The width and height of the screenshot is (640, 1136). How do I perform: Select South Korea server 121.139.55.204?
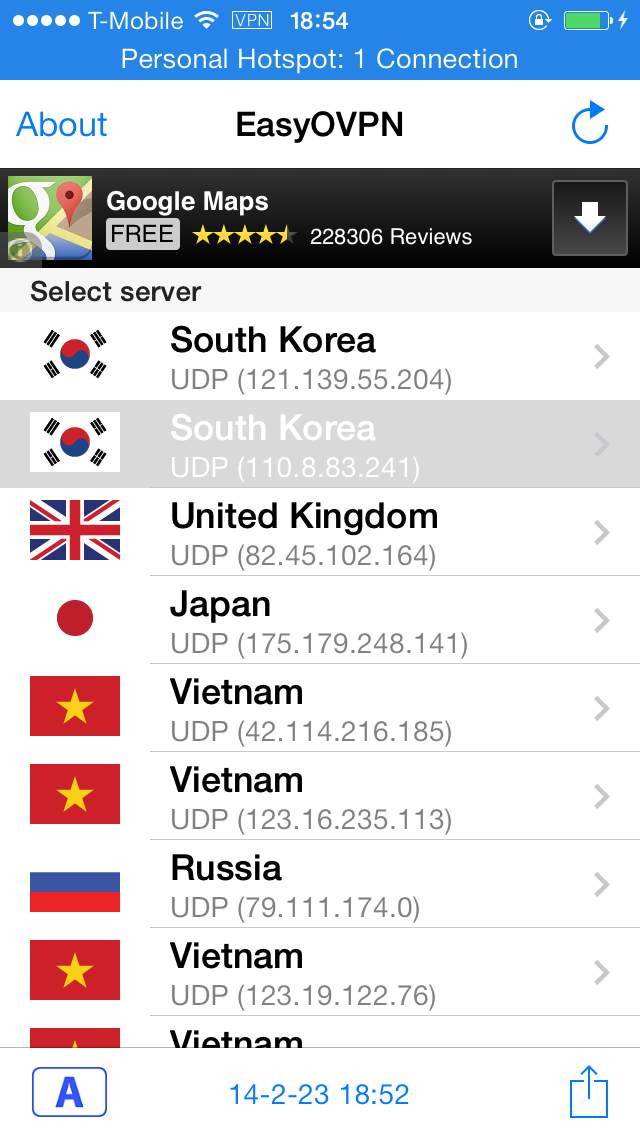320,356
